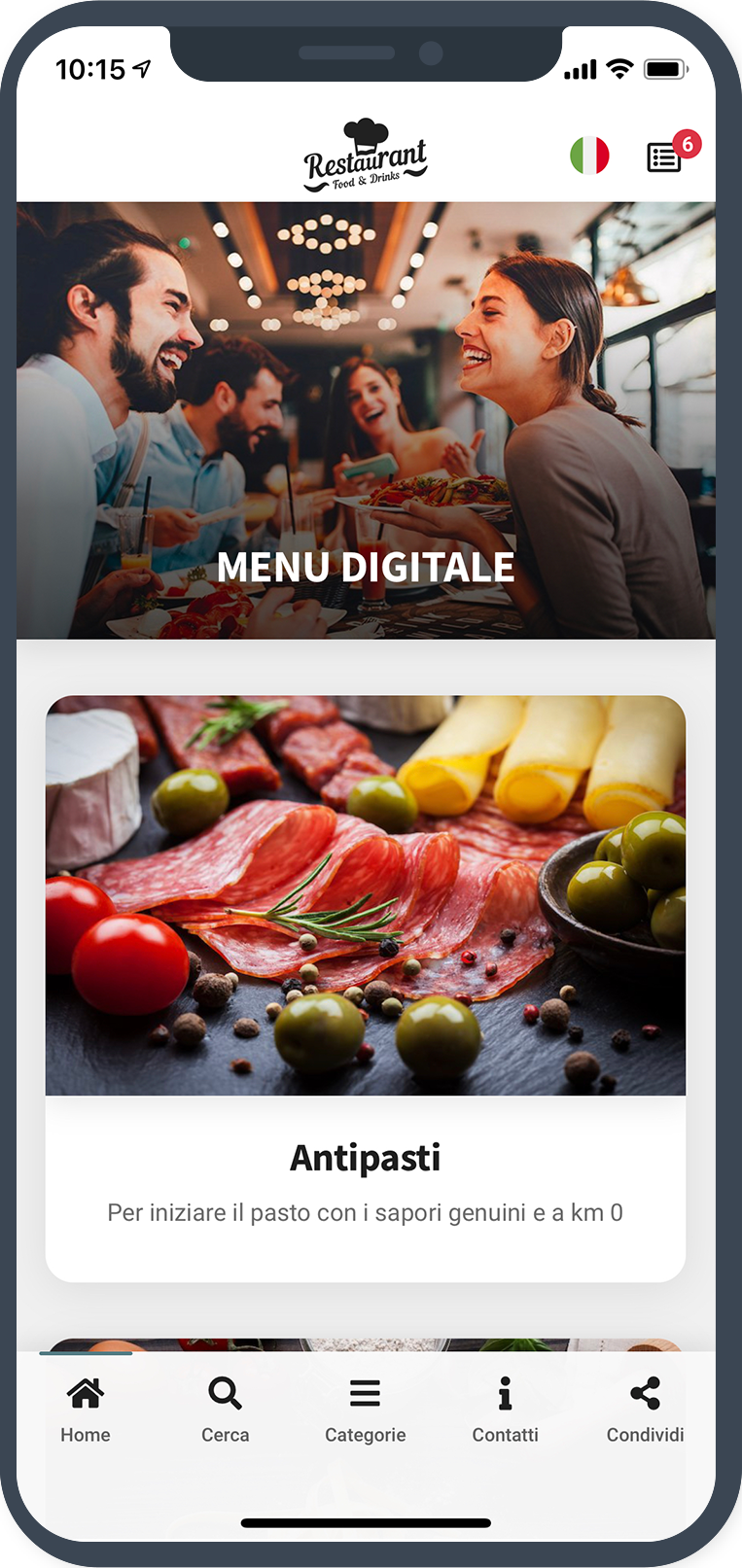The image size is (742, 1568).
Task: Select Condividi to share the menu
Action: (645, 1409)
